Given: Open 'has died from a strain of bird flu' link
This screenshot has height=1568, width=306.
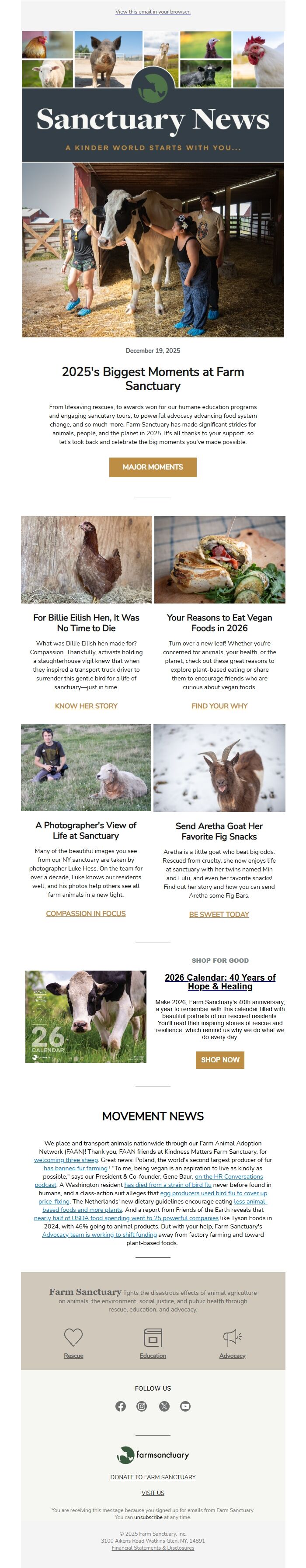Looking at the screenshot, I should coord(168,1185).
